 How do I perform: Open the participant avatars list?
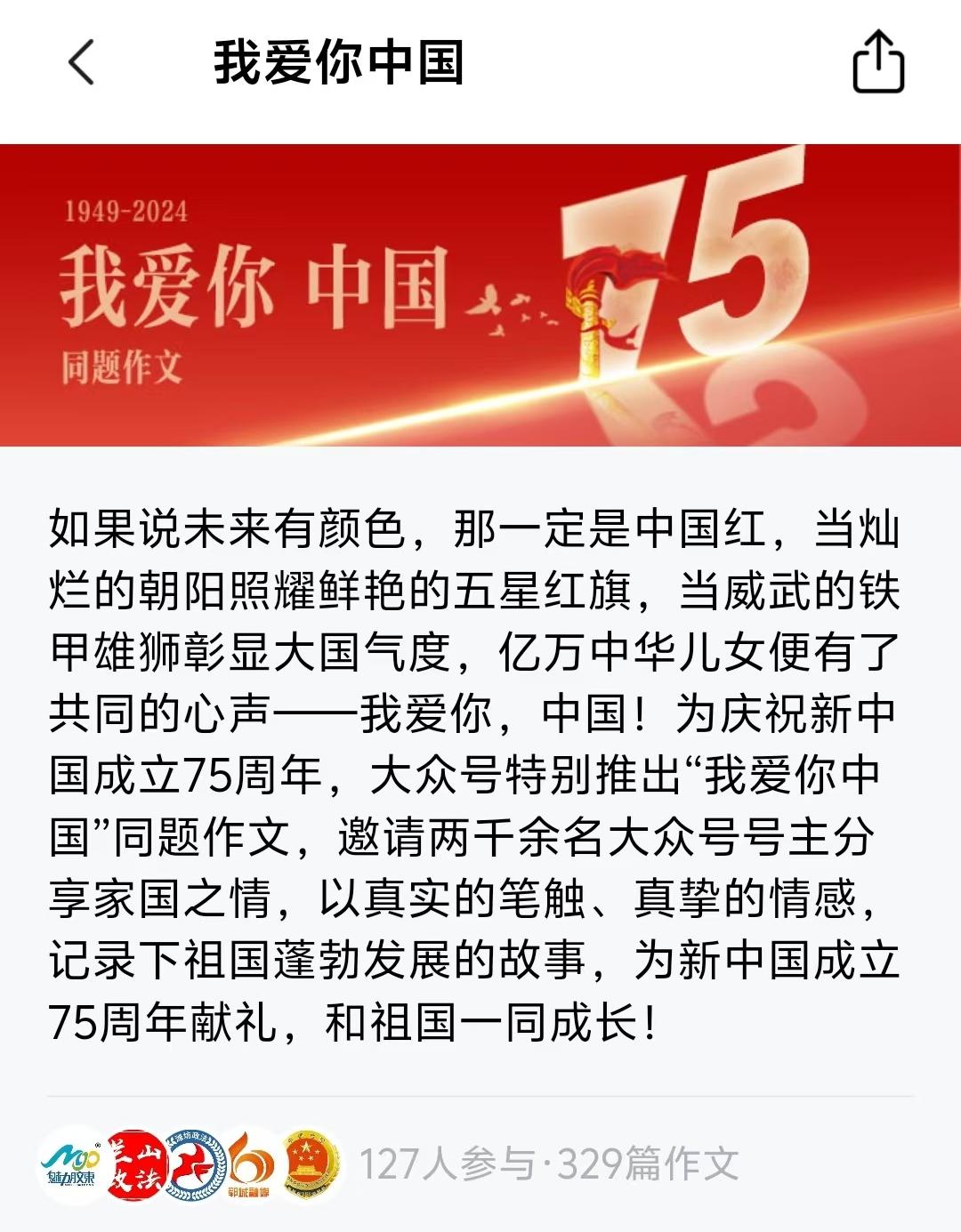191,1164
